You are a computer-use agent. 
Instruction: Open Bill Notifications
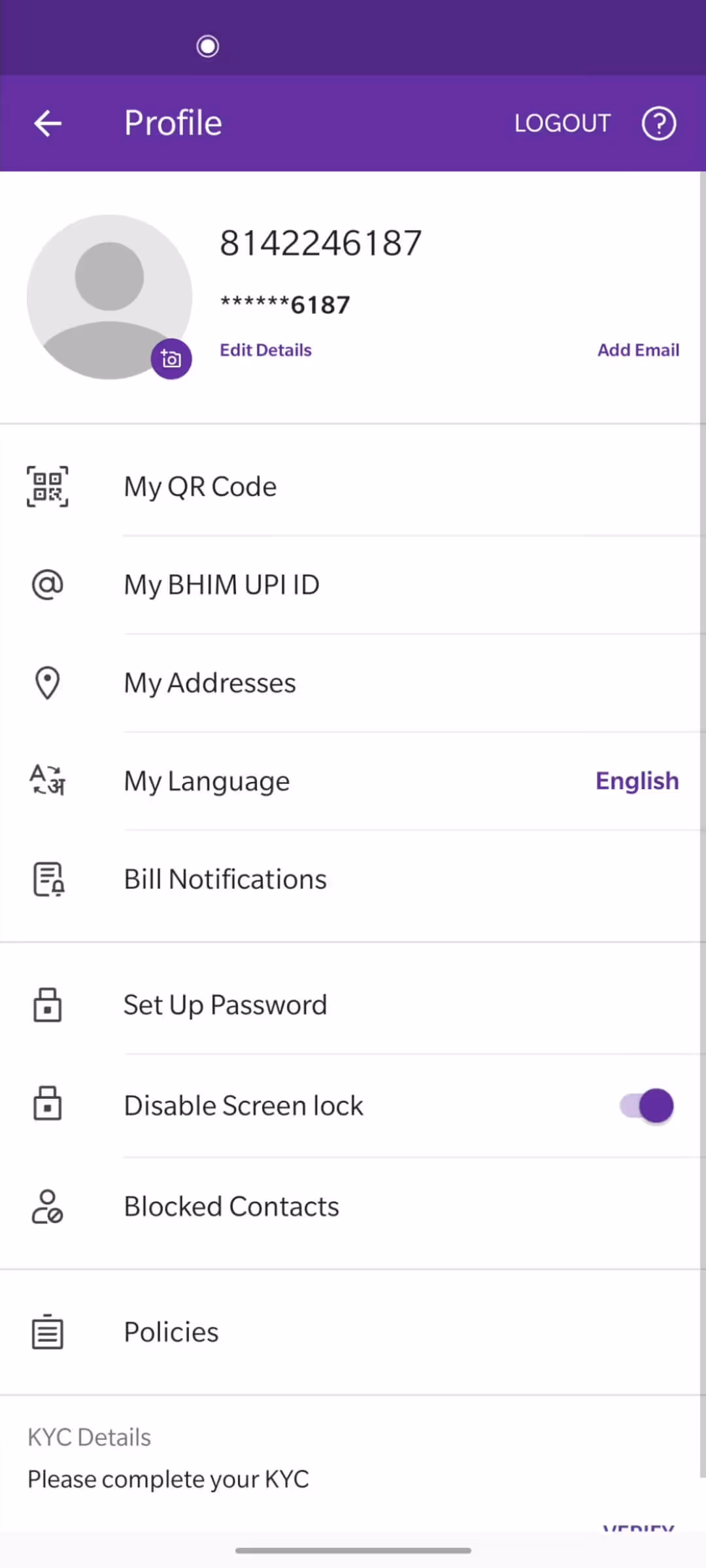tap(225, 879)
